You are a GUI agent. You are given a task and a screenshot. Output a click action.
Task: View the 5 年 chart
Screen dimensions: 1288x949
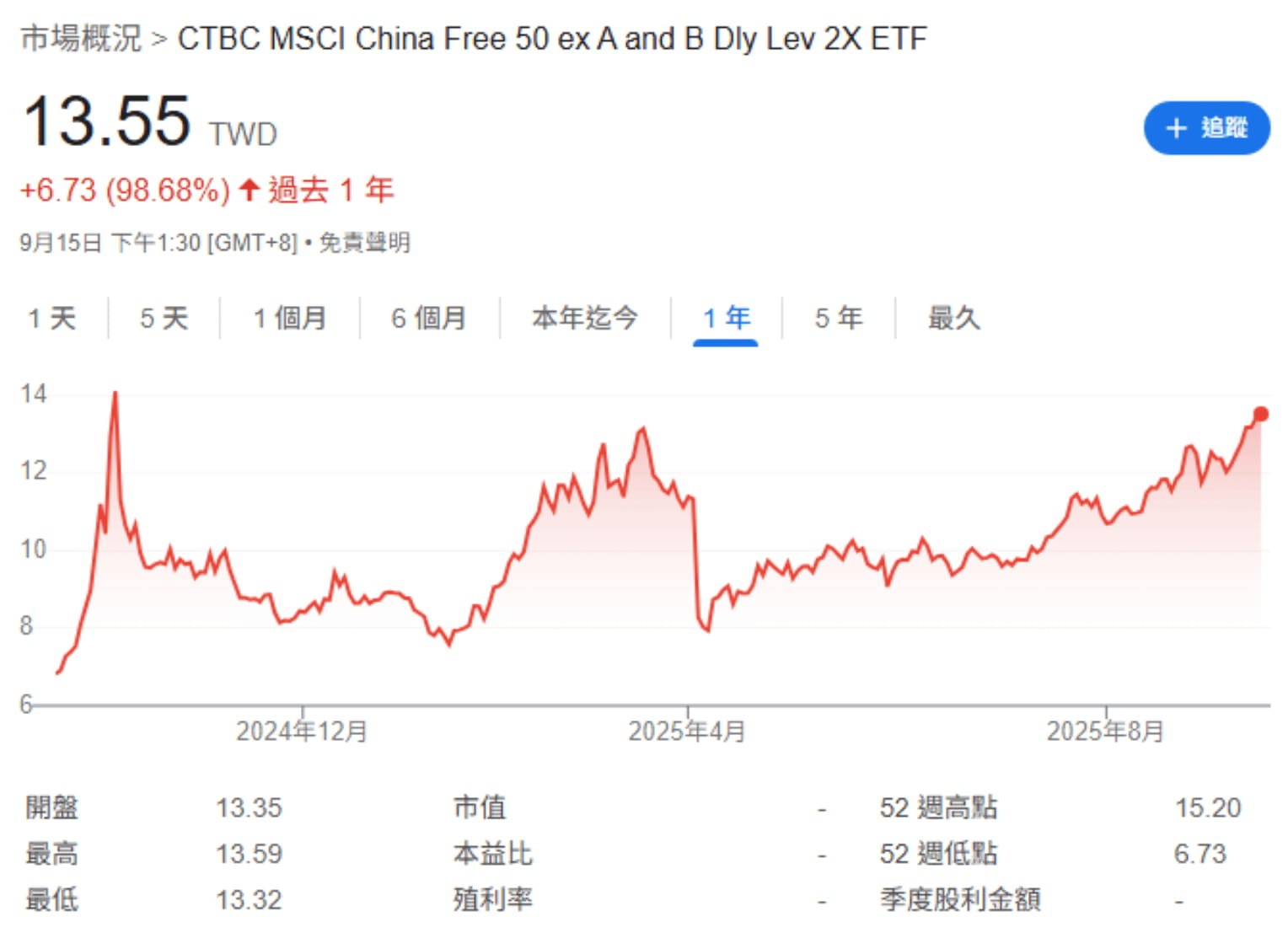838,318
